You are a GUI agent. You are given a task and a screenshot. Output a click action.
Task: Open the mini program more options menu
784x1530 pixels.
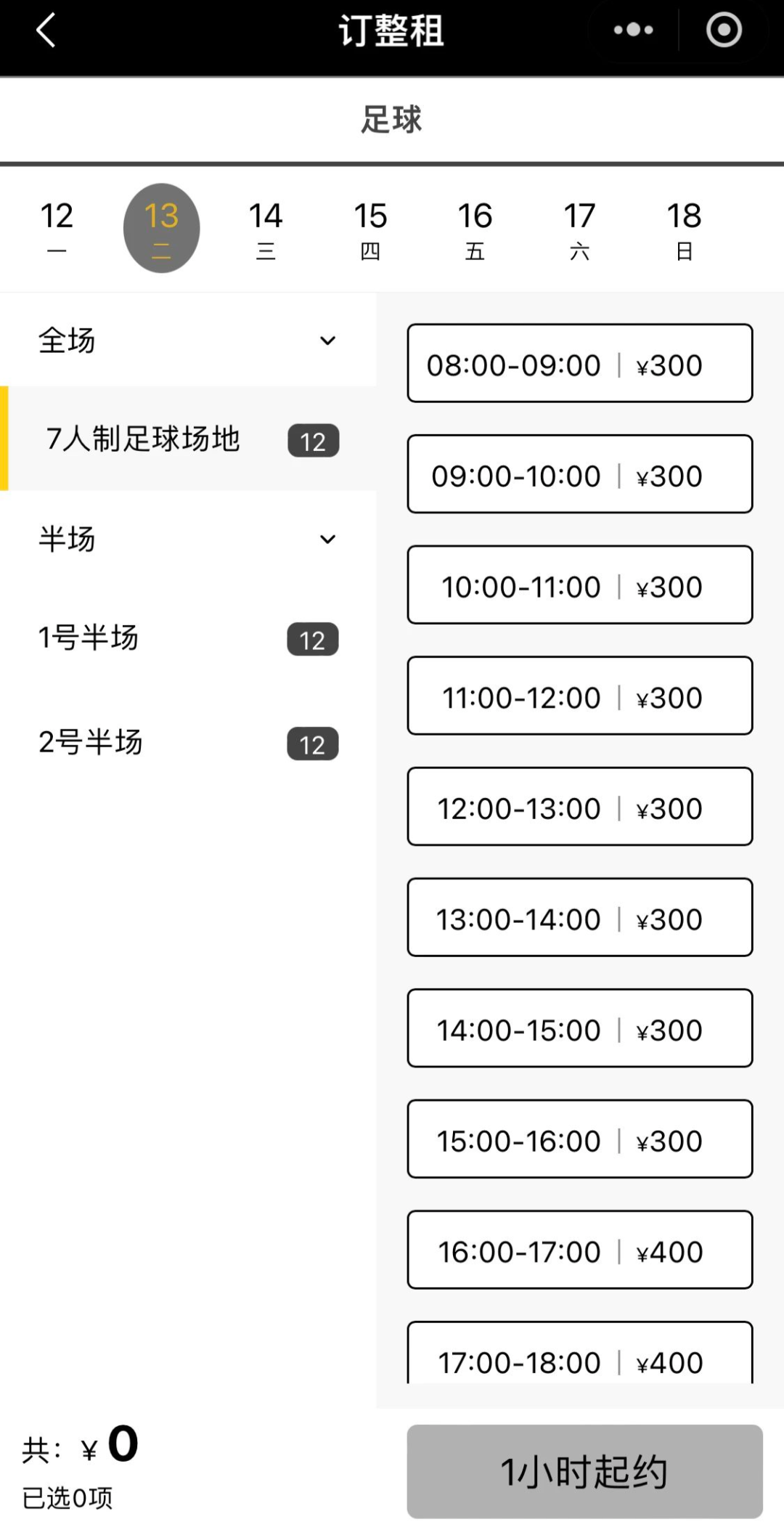point(633,30)
